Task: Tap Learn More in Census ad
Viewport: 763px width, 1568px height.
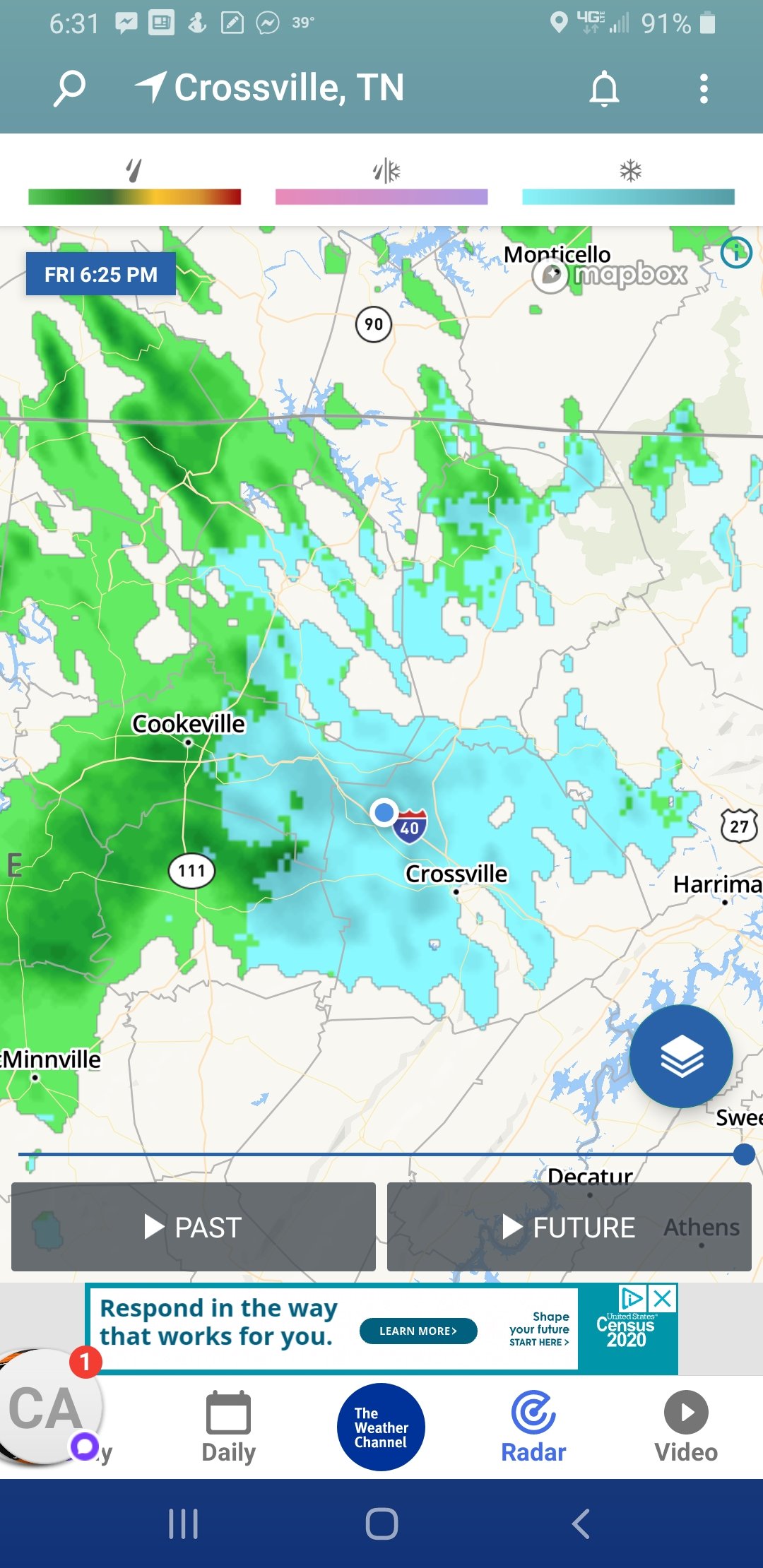Action: (418, 1331)
